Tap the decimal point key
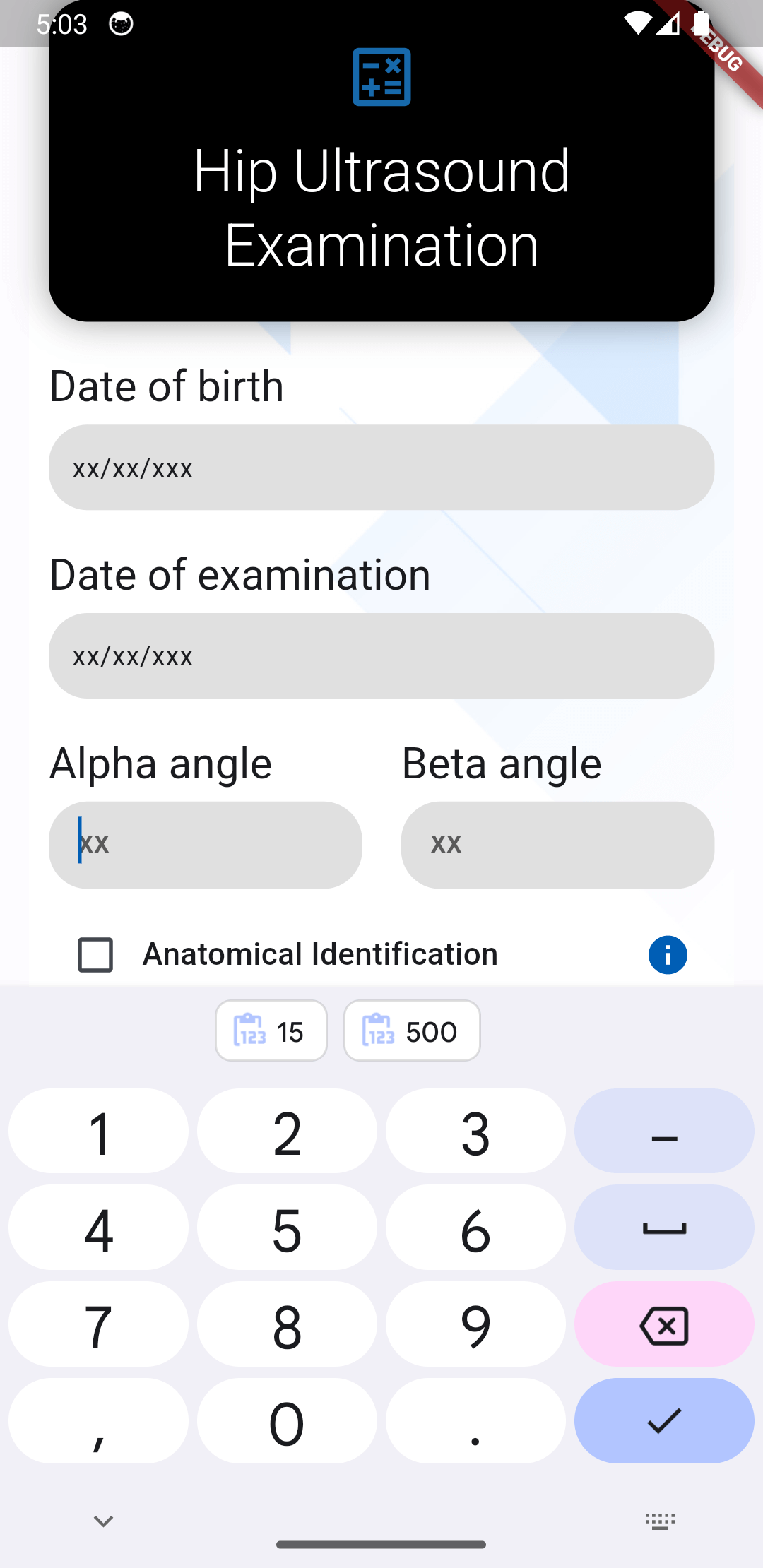The image size is (763, 1568). [475, 1421]
